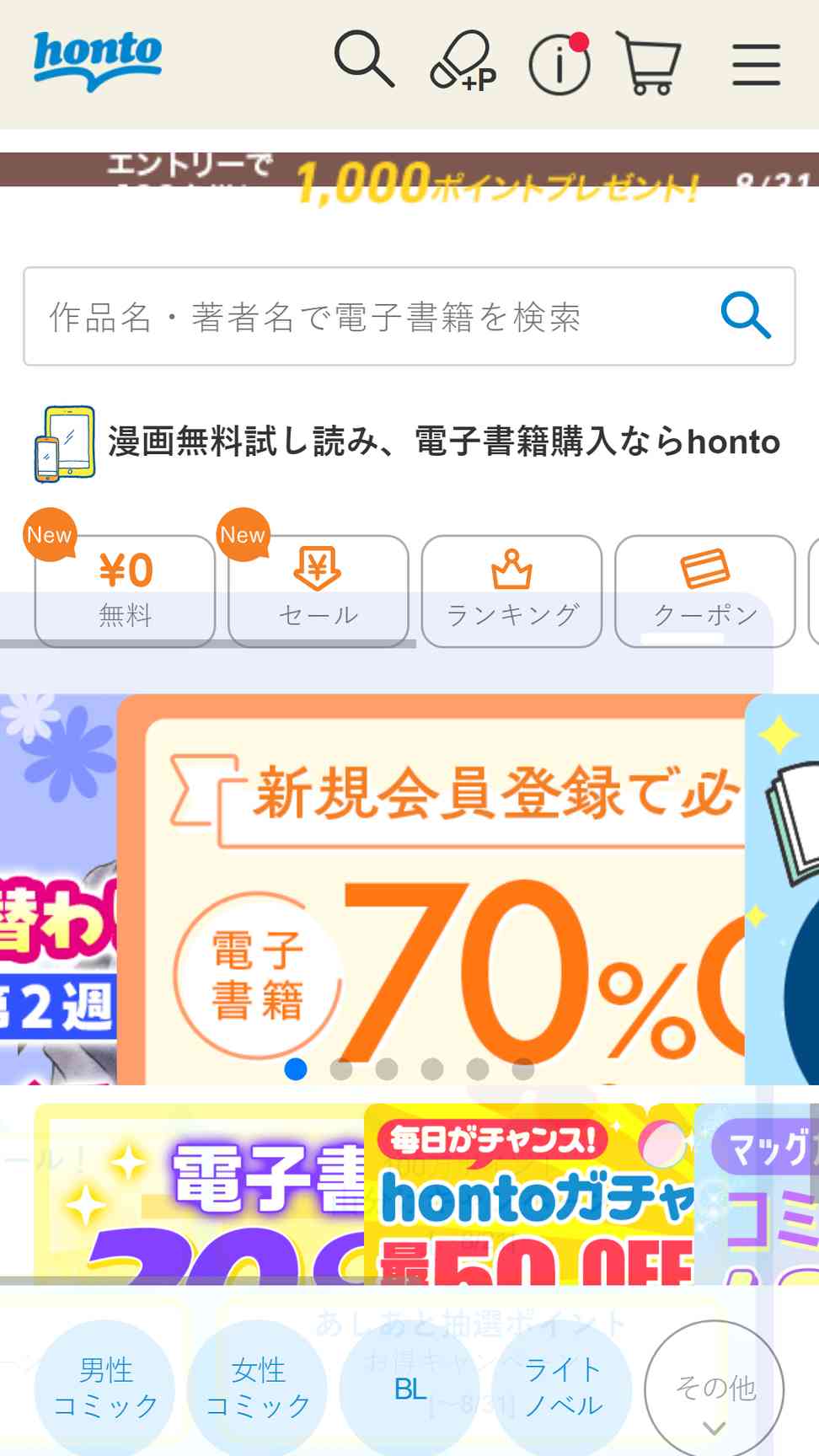Open the information notifications icon

click(559, 63)
